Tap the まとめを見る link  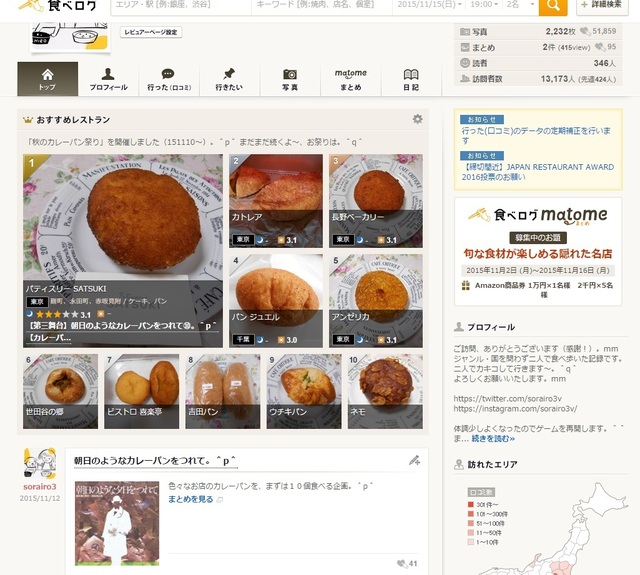(x=192, y=498)
